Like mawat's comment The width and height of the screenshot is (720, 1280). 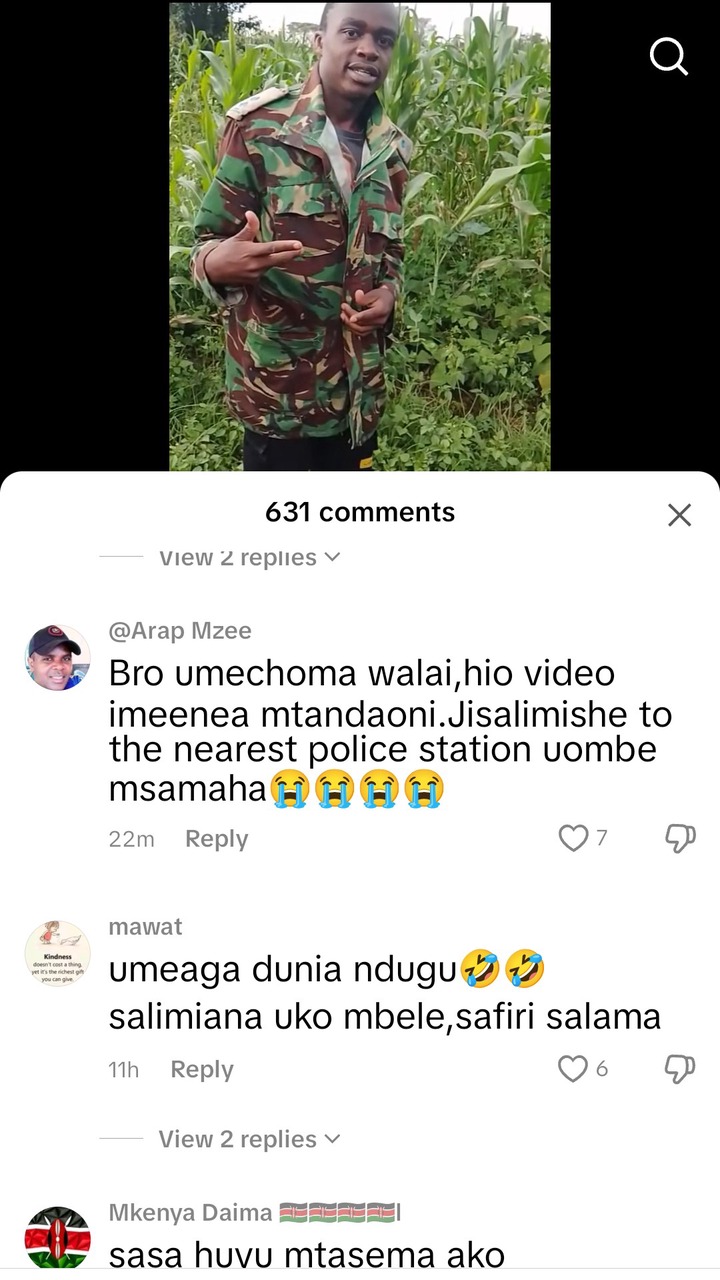[x=573, y=1069]
